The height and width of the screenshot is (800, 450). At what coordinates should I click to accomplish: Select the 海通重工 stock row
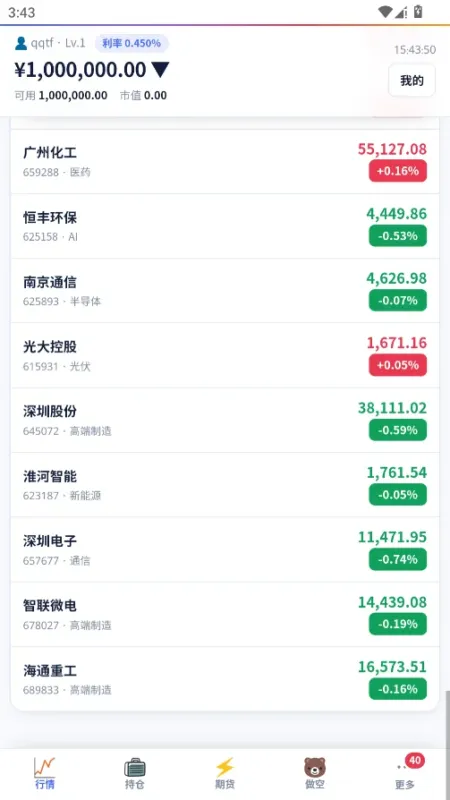click(x=225, y=679)
